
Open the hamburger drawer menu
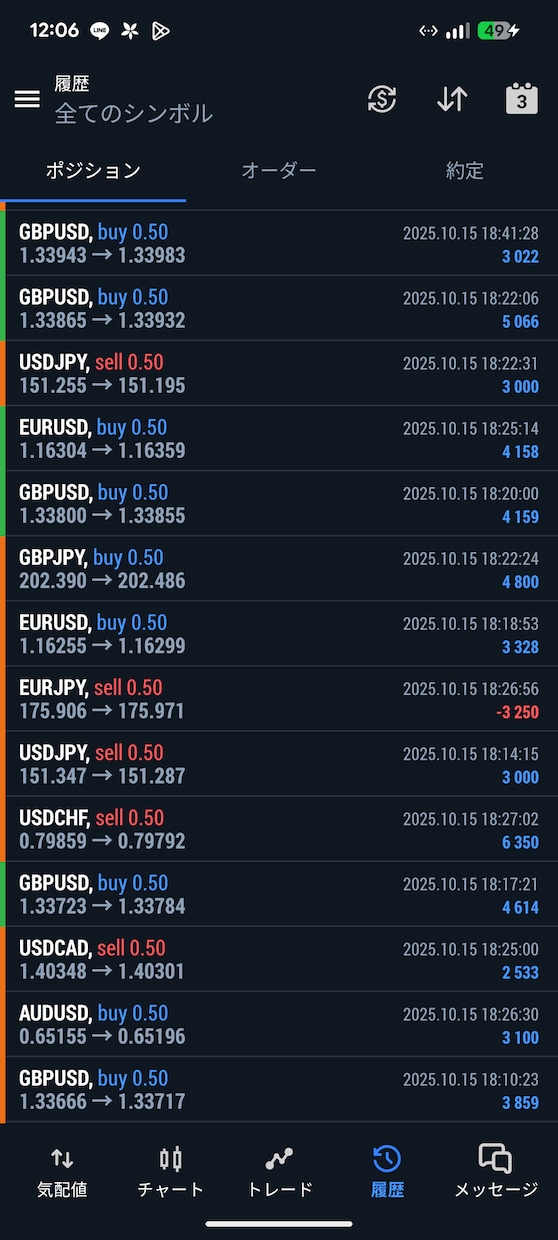tap(27, 99)
